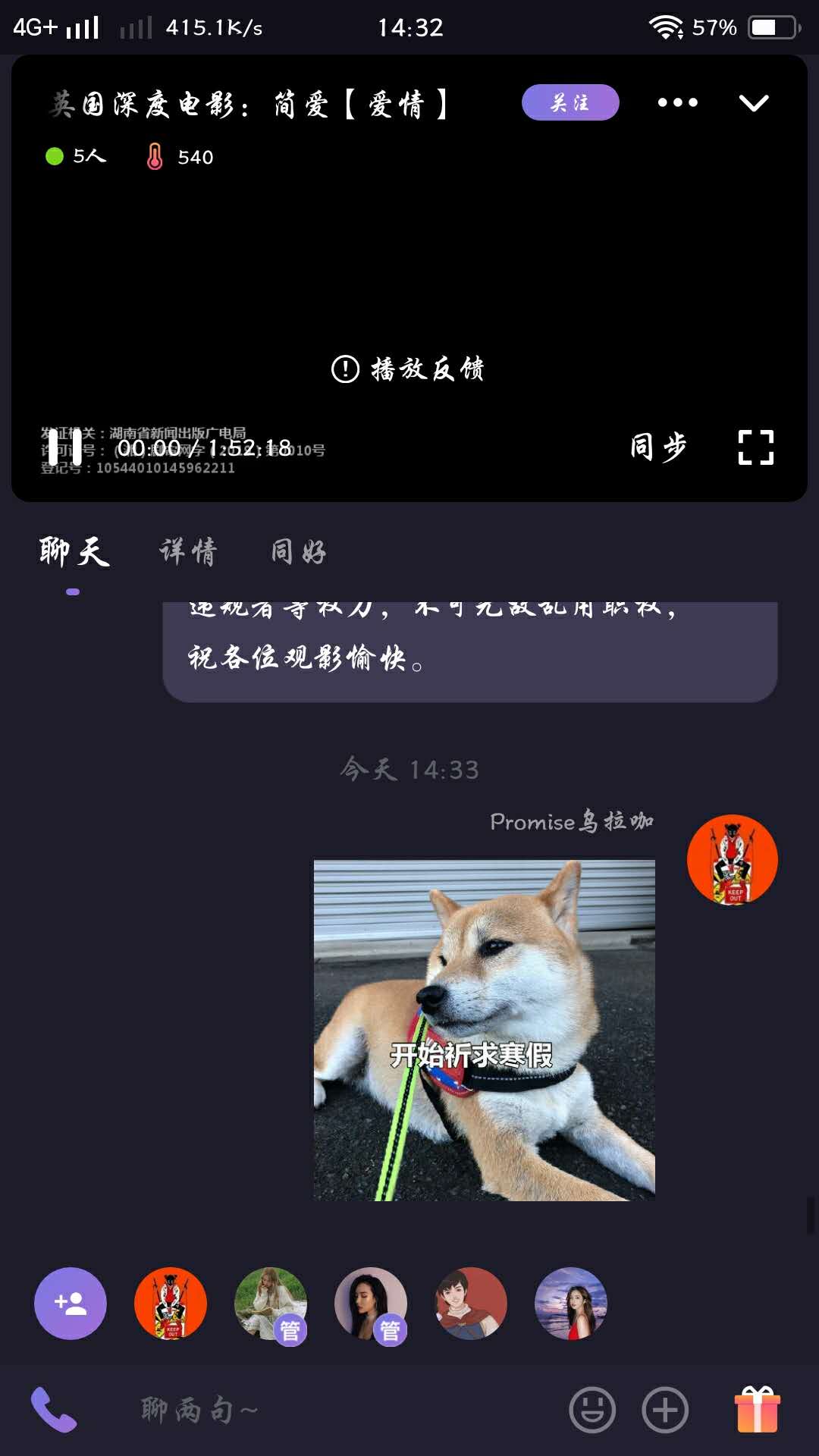Open the 同好 tab

pyautogui.click(x=297, y=551)
